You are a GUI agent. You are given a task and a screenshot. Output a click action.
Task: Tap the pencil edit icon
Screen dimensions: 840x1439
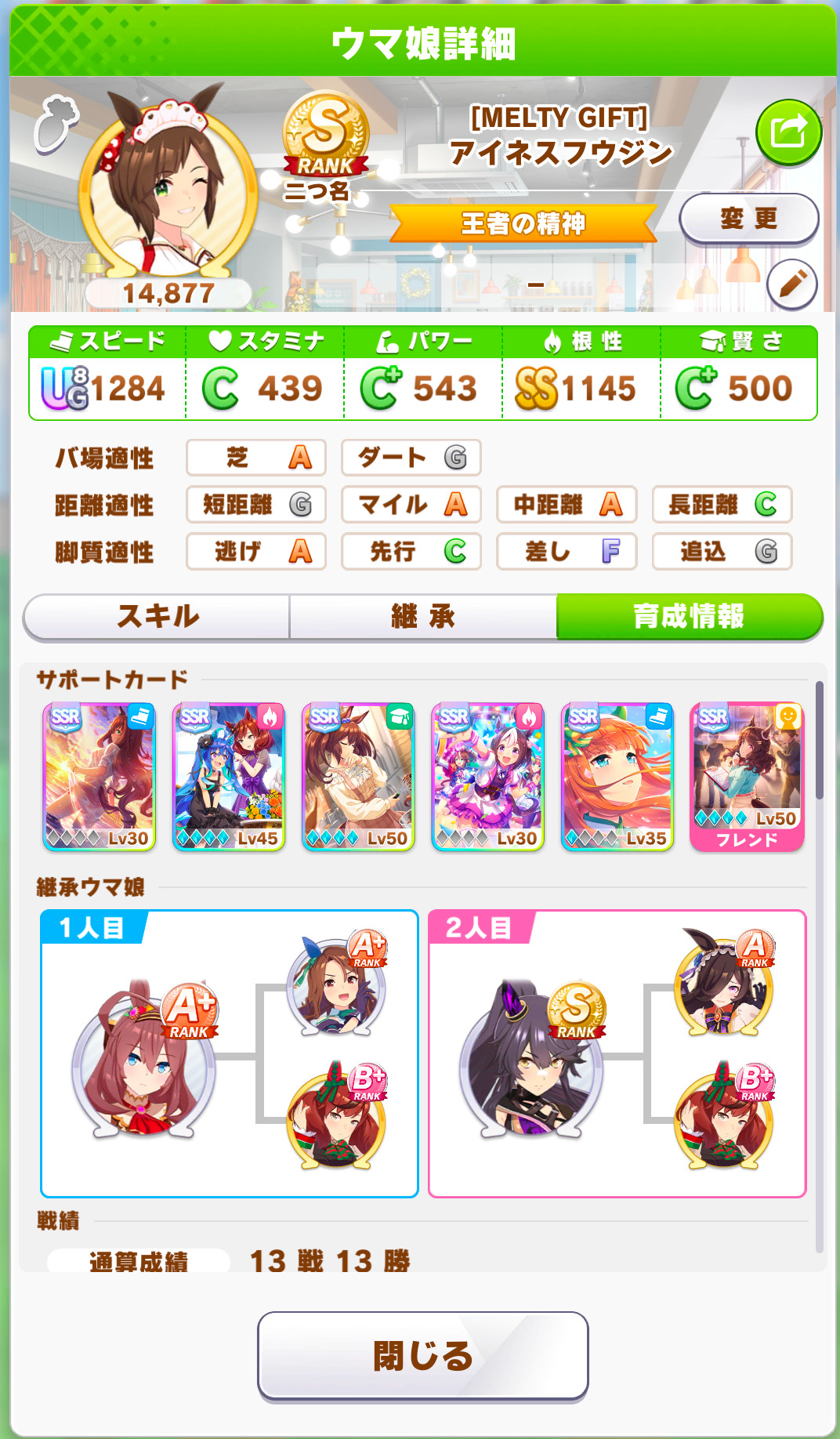click(791, 285)
